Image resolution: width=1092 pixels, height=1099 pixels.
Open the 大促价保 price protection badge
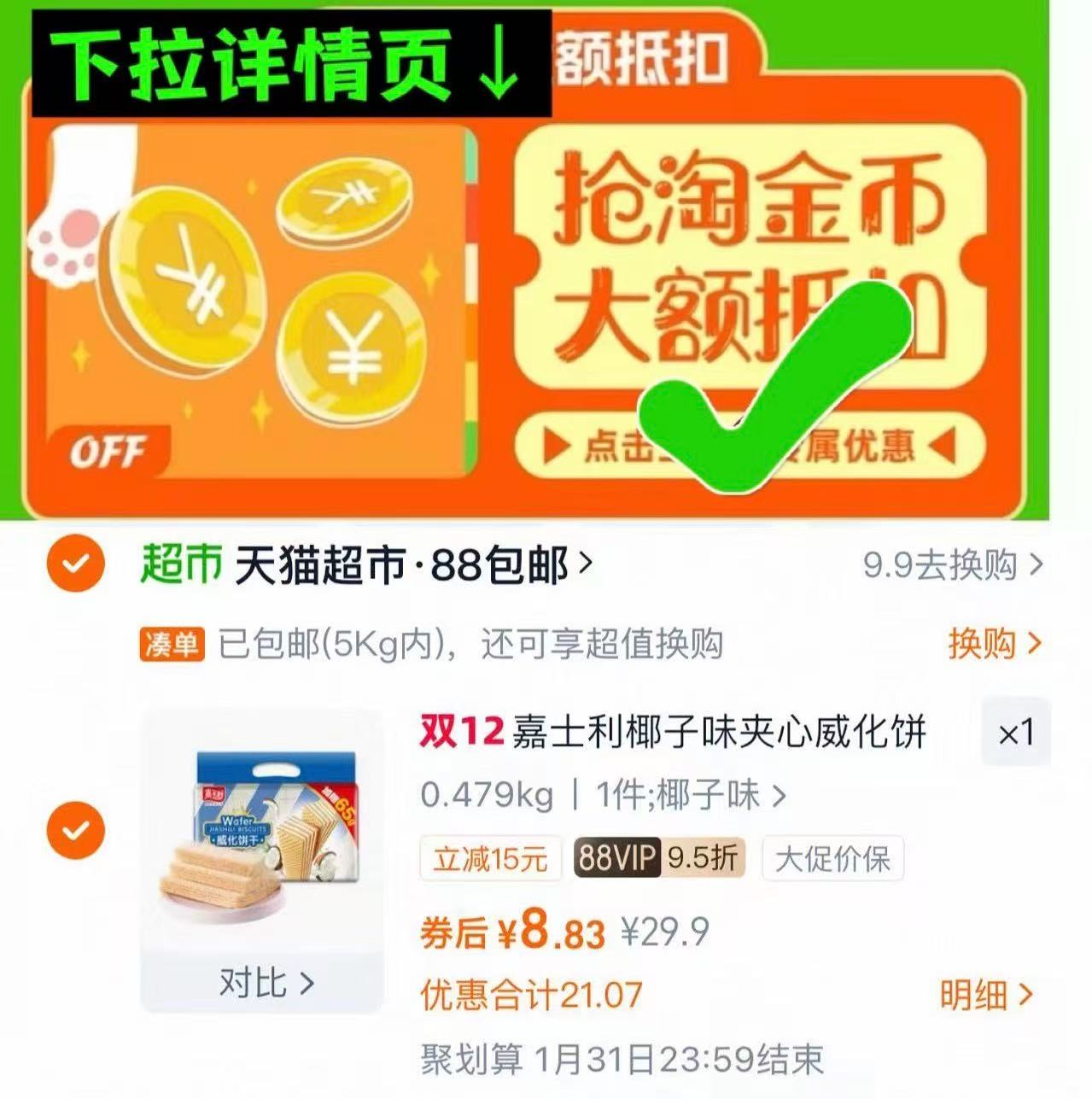pyautogui.click(x=832, y=858)
